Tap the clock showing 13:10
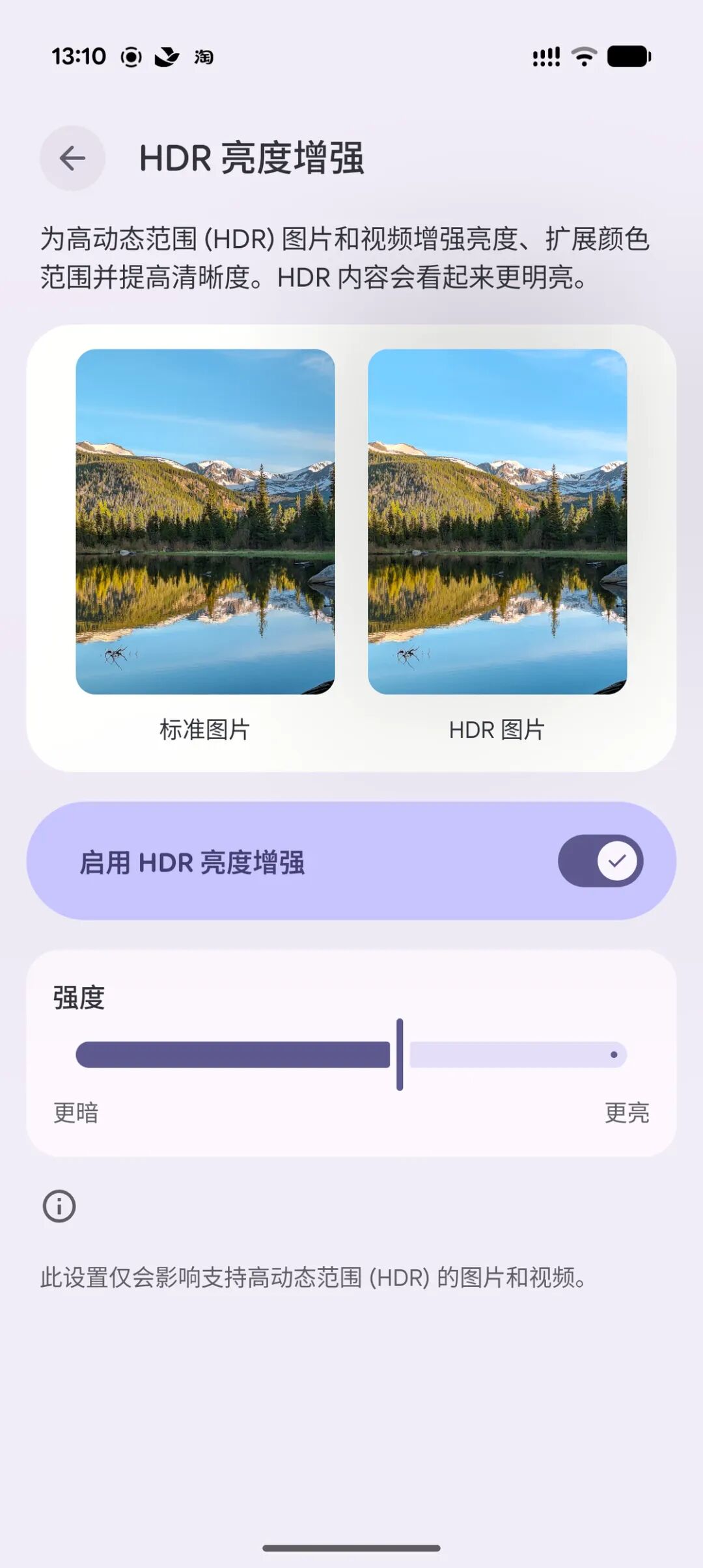Viewport: 703px width, 1568px height. click(x=78, y=57)
